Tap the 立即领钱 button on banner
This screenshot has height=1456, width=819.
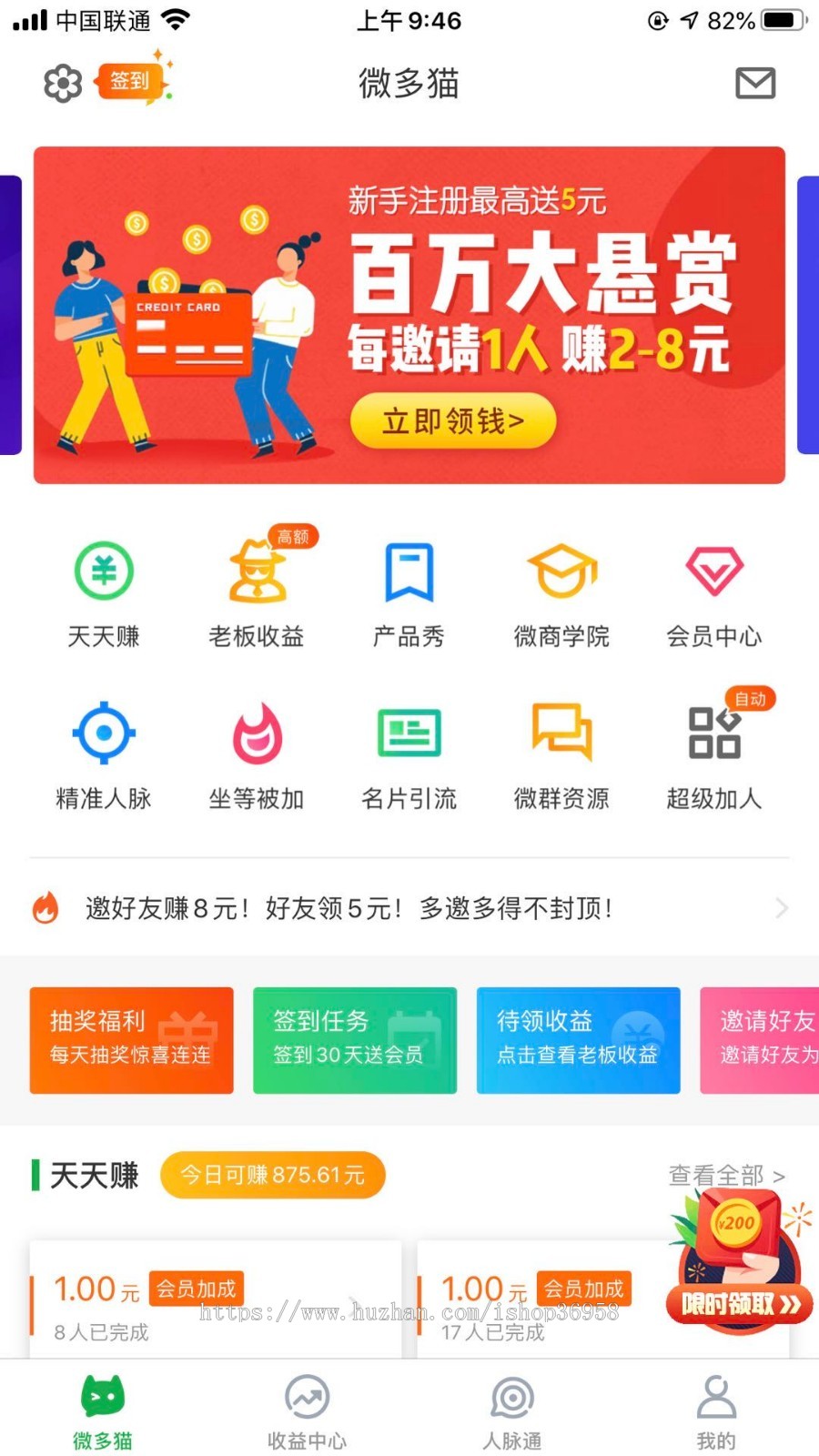point(452,420)
